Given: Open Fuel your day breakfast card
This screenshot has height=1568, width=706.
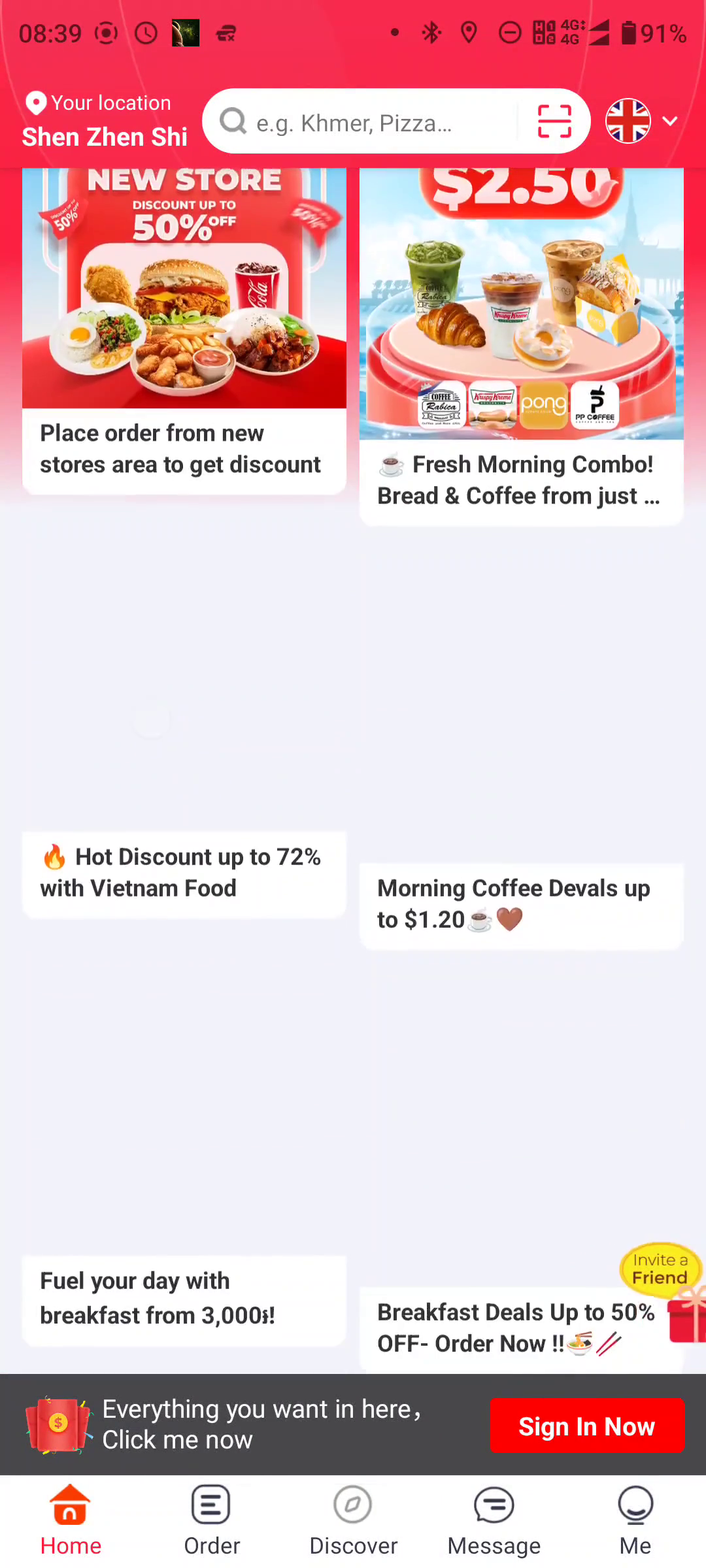Looking at the screenshot, I should pos(184,1298).
